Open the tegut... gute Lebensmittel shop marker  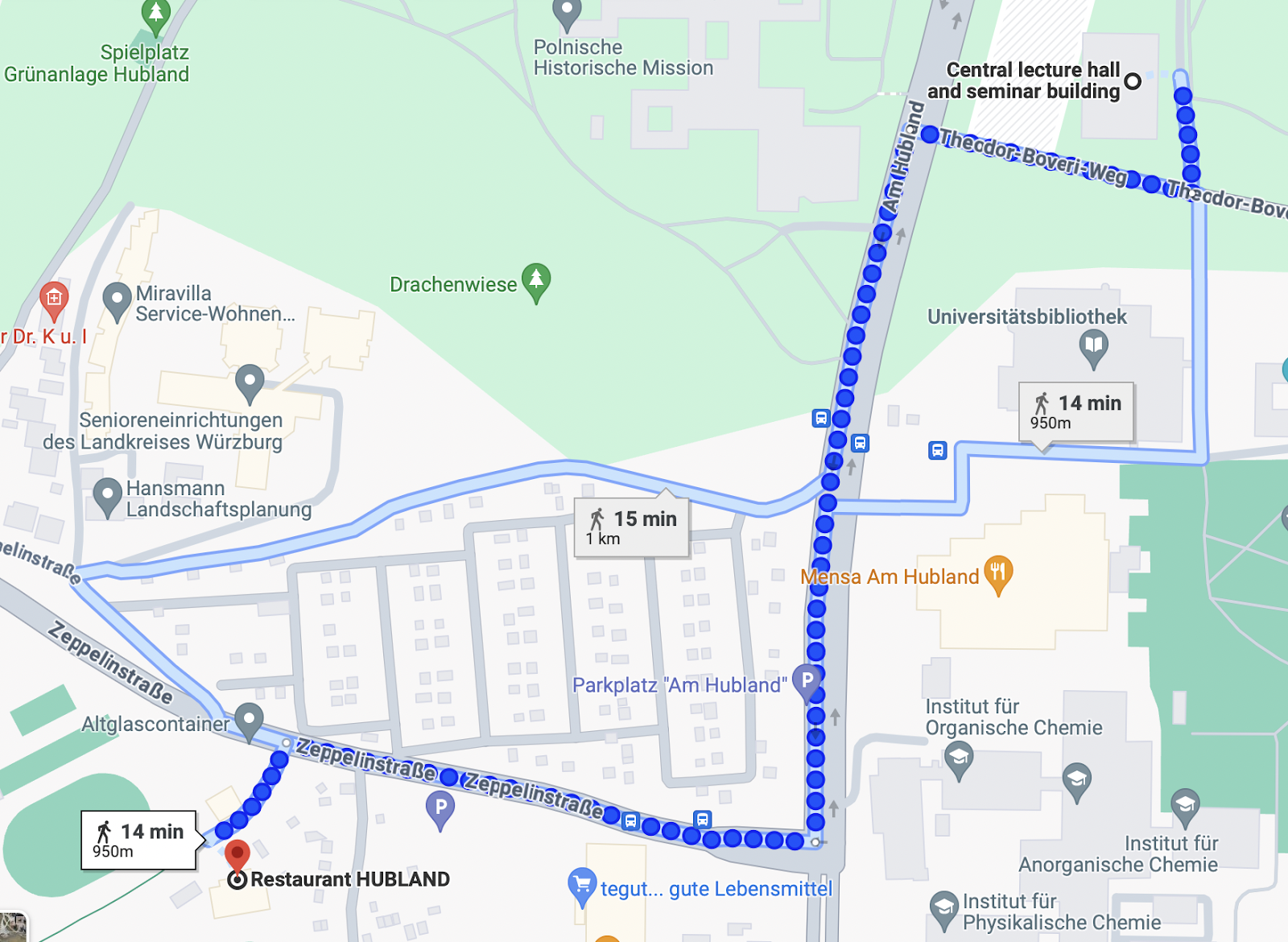581,886
